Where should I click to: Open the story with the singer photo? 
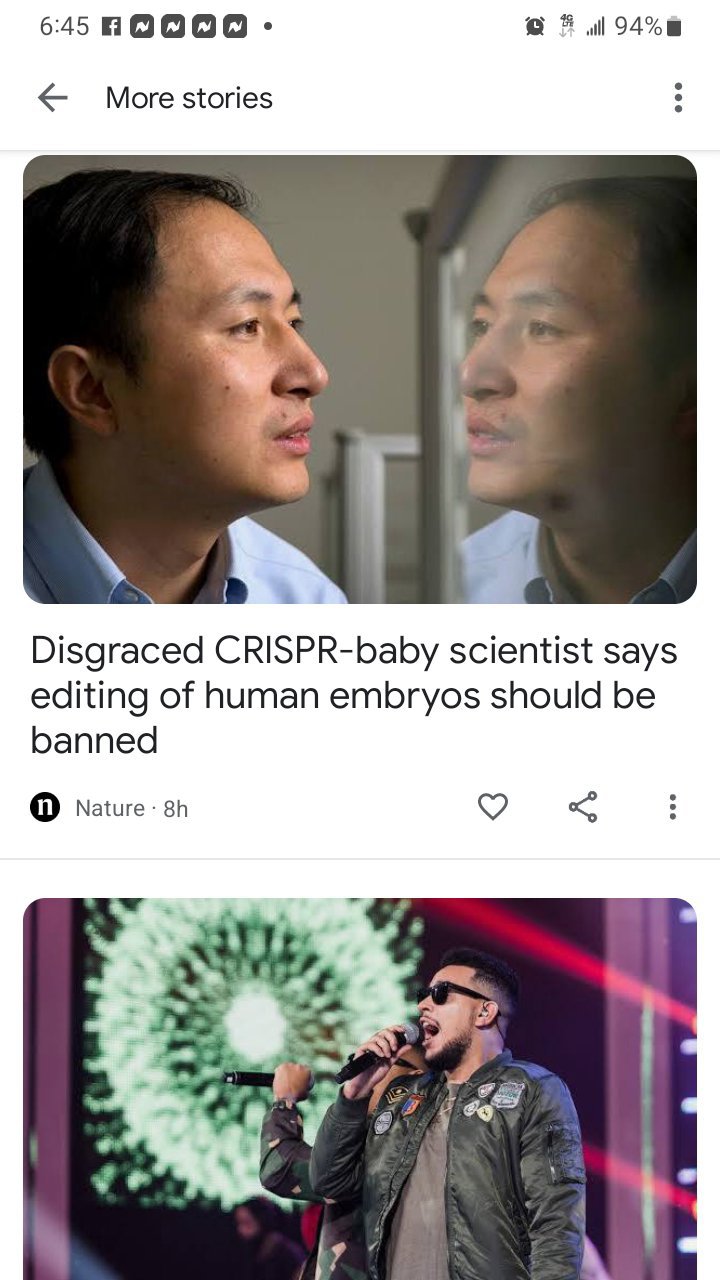(360, 1088)
